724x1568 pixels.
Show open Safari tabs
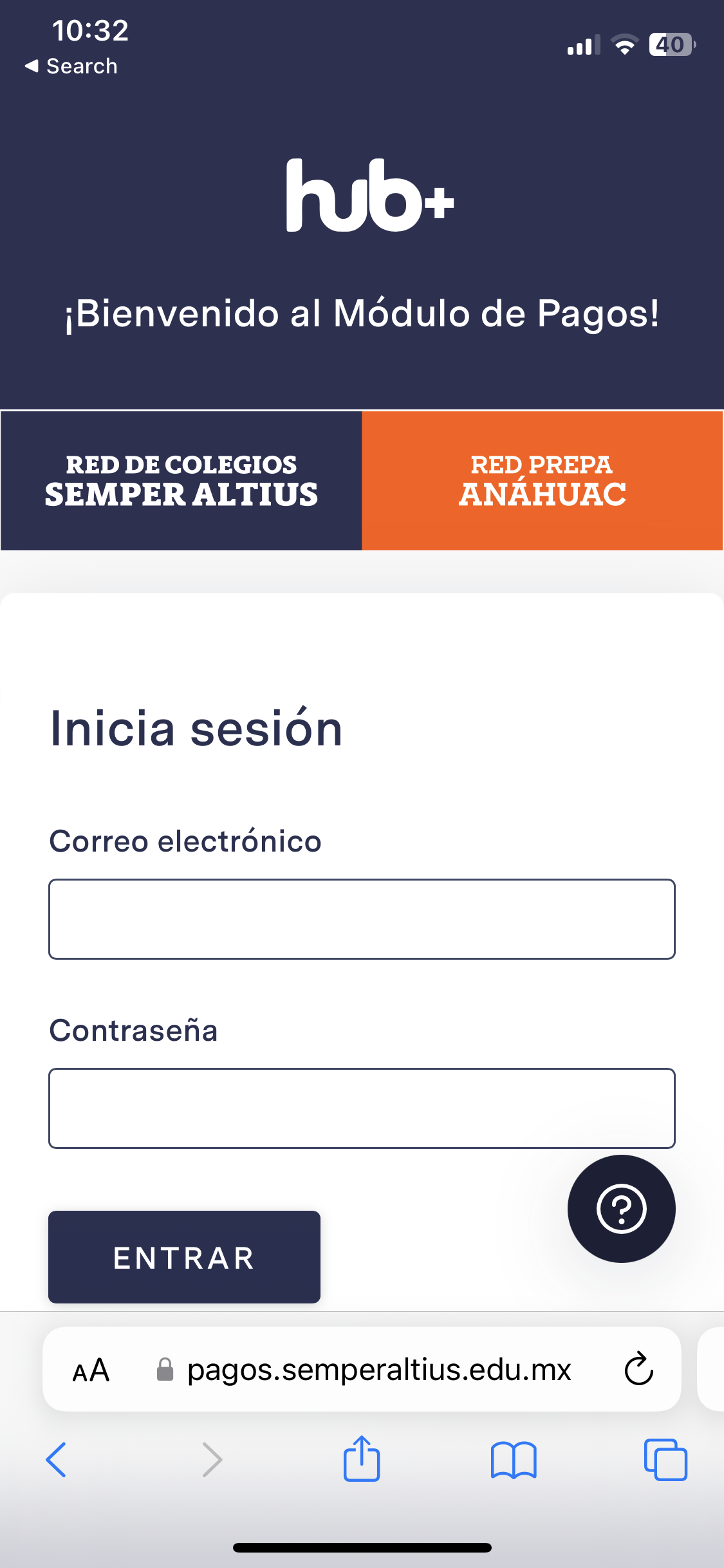click(665, 1460)
